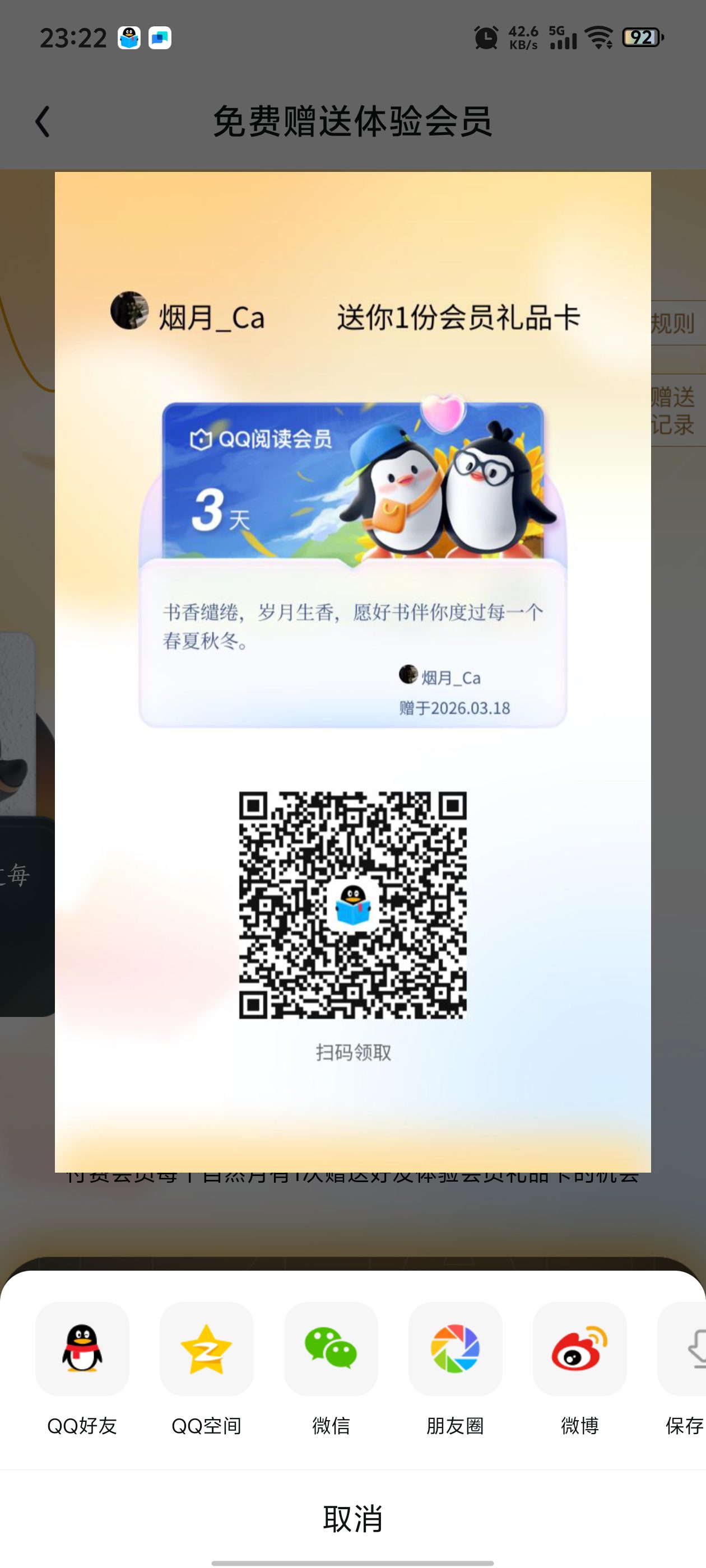This screenshot has width=706, height=1568.
Task: Share to QQ空间
Action: pyautogui.click(x=207, y=1349)
